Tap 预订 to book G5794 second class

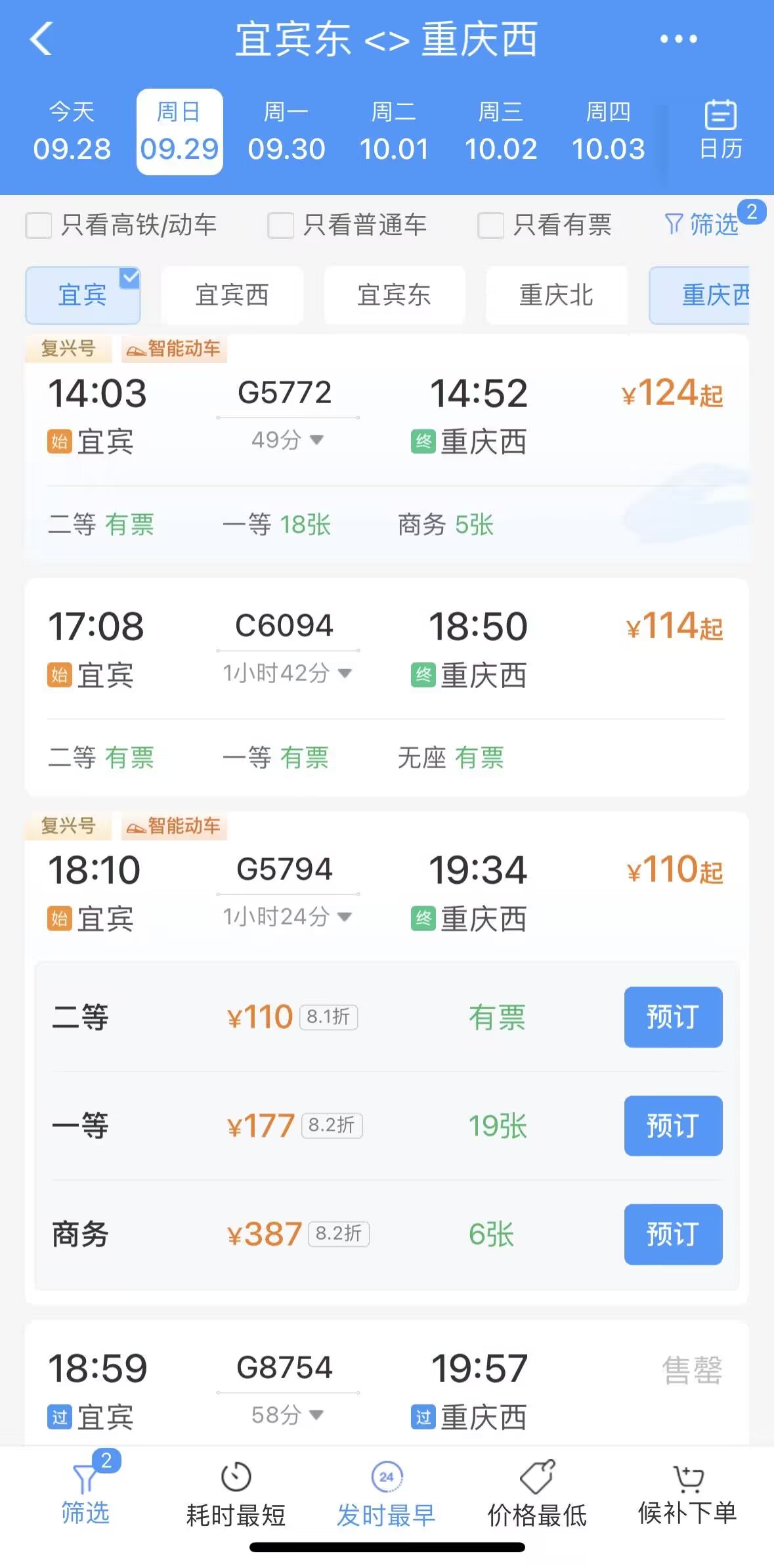point(673,1017)
